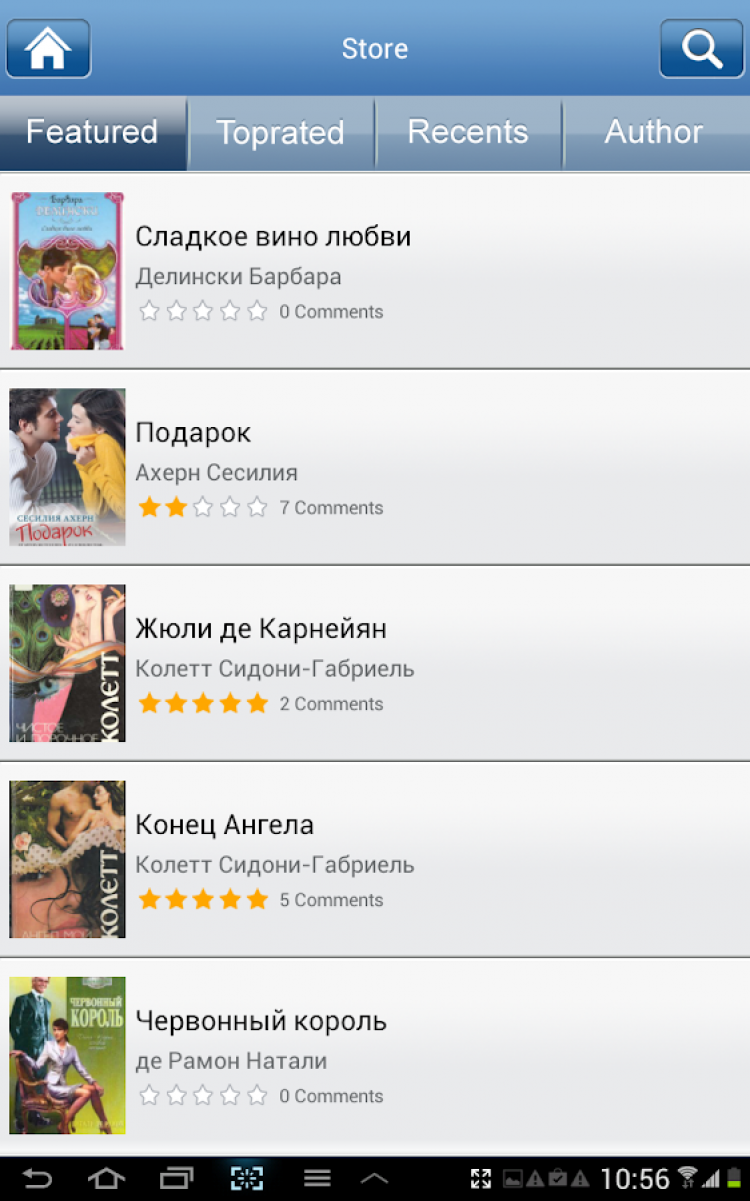750x1201 pixels.
Task: Select the Featured tab
Action: point(92,133)
